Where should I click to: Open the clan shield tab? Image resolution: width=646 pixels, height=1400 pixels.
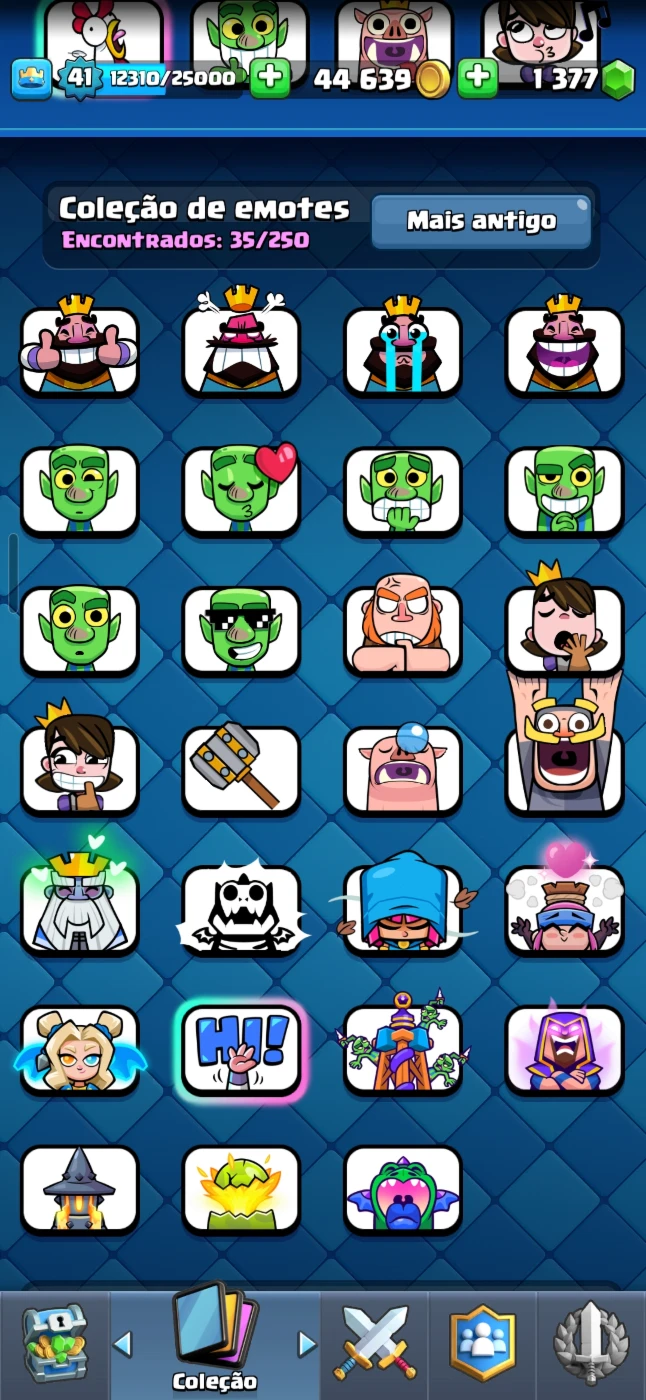point(483,1343)
